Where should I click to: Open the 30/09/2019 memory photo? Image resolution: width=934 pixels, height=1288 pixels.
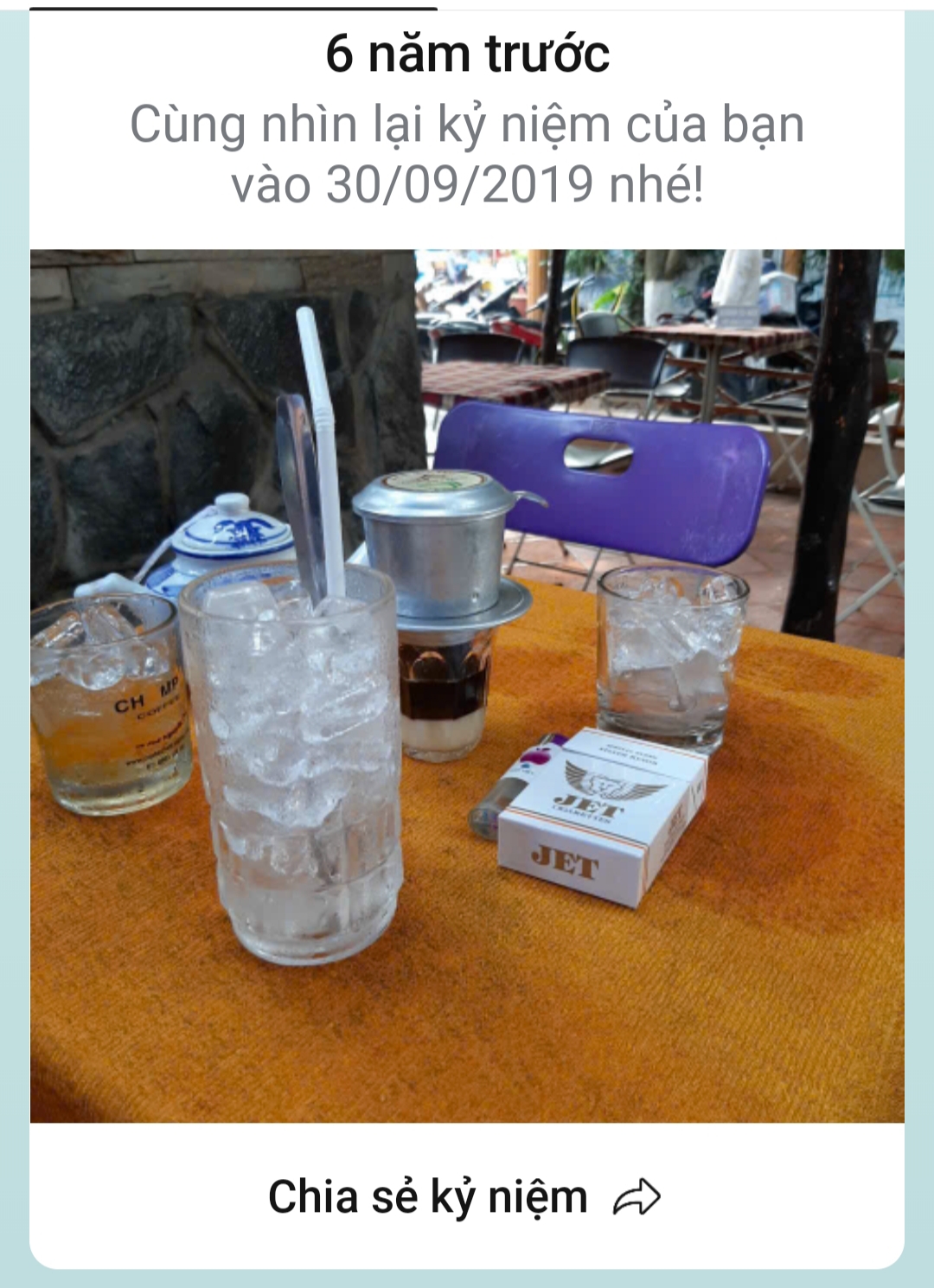467,685
